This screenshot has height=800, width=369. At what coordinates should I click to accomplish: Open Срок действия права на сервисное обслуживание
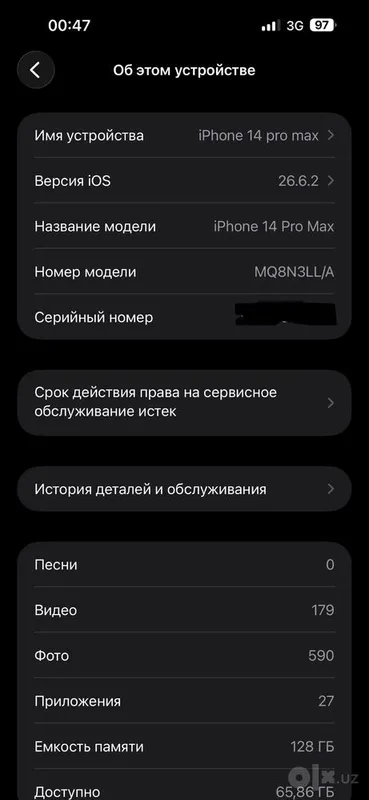(184, 403)
